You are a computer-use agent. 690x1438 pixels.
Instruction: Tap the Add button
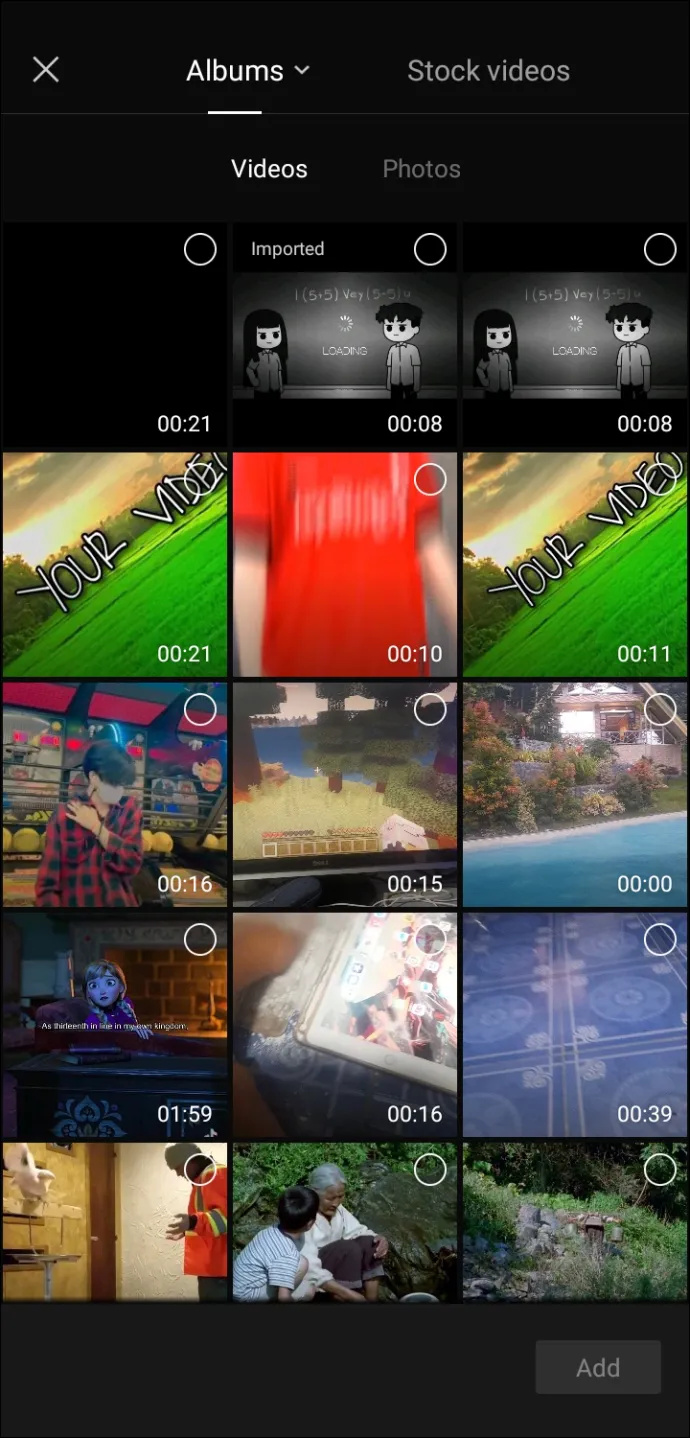point(598,1367)
